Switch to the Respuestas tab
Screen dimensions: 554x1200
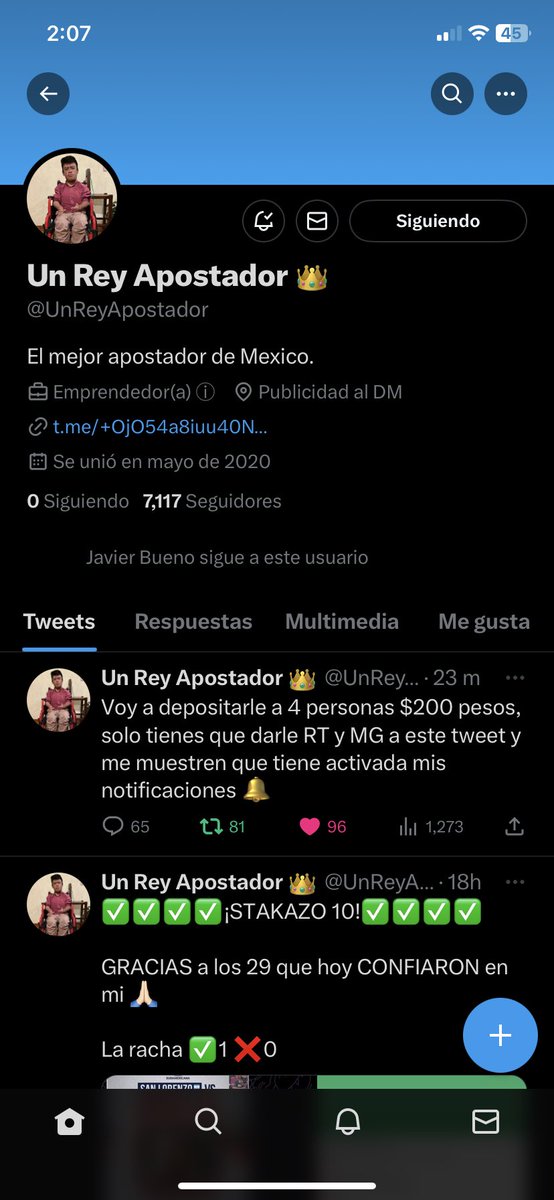[193, 622]
